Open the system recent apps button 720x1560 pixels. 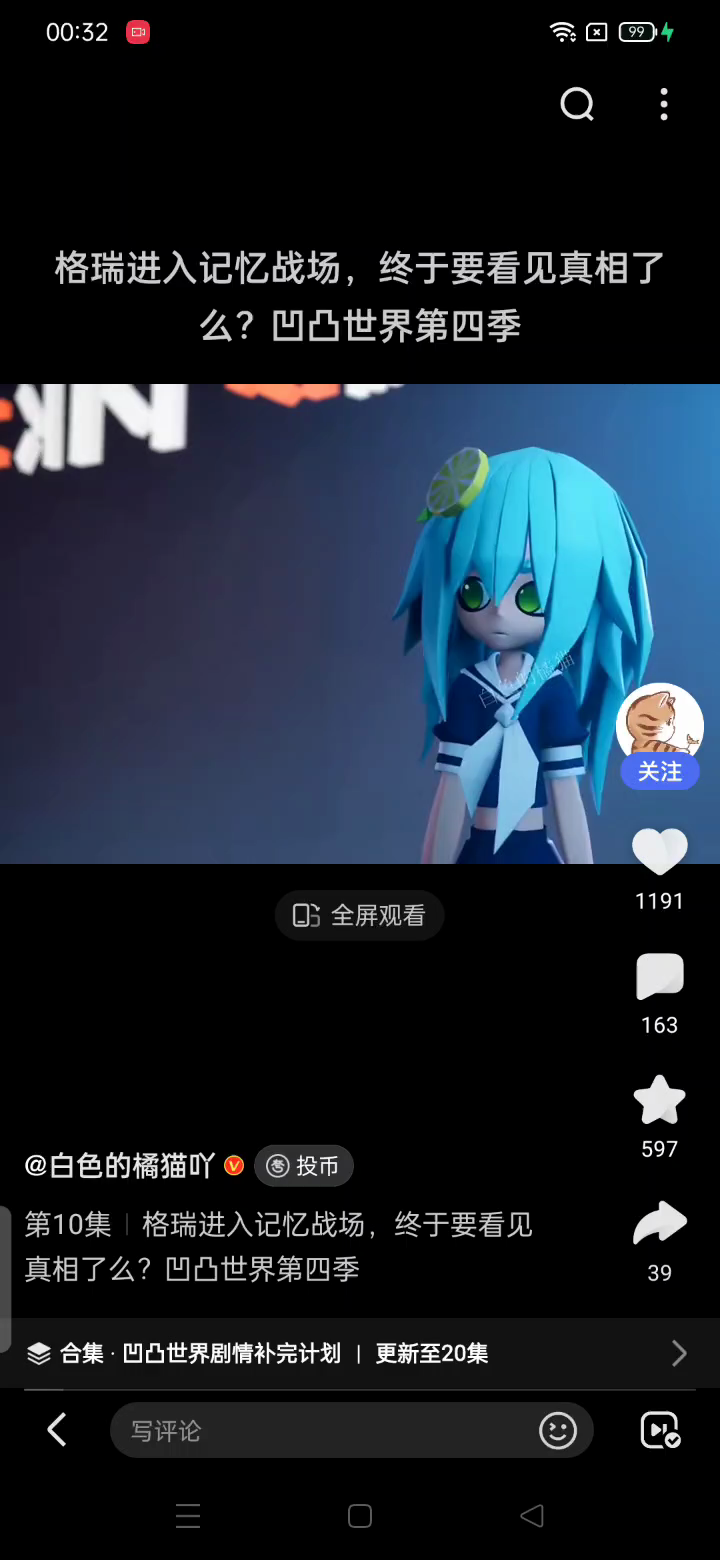pyautogui.click(x=188, y=1516)
